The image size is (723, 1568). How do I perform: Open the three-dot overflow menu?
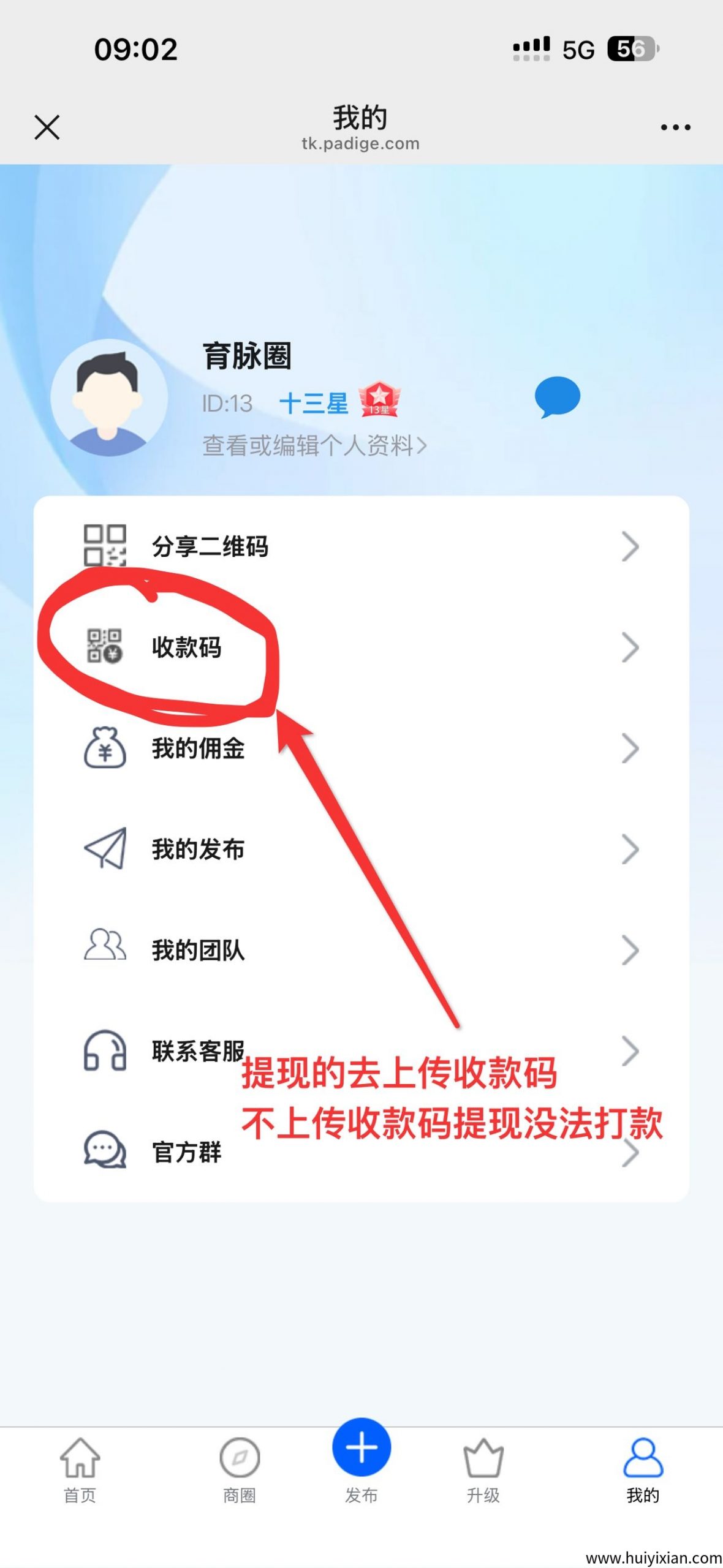pyautogui.click(x=675, y=127)
